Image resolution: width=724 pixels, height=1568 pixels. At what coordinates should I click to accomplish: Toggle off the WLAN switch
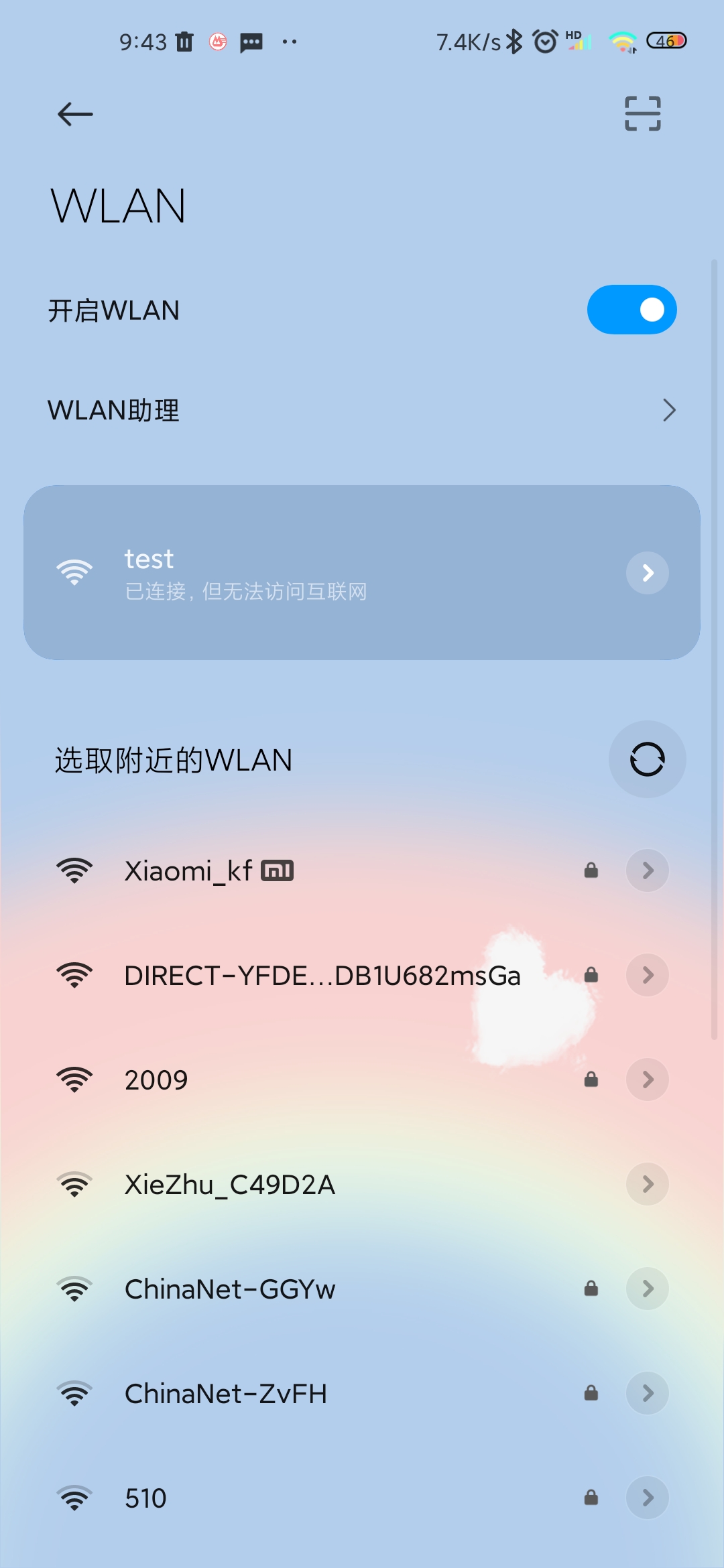pyautogui.click(x=631, y=309)
